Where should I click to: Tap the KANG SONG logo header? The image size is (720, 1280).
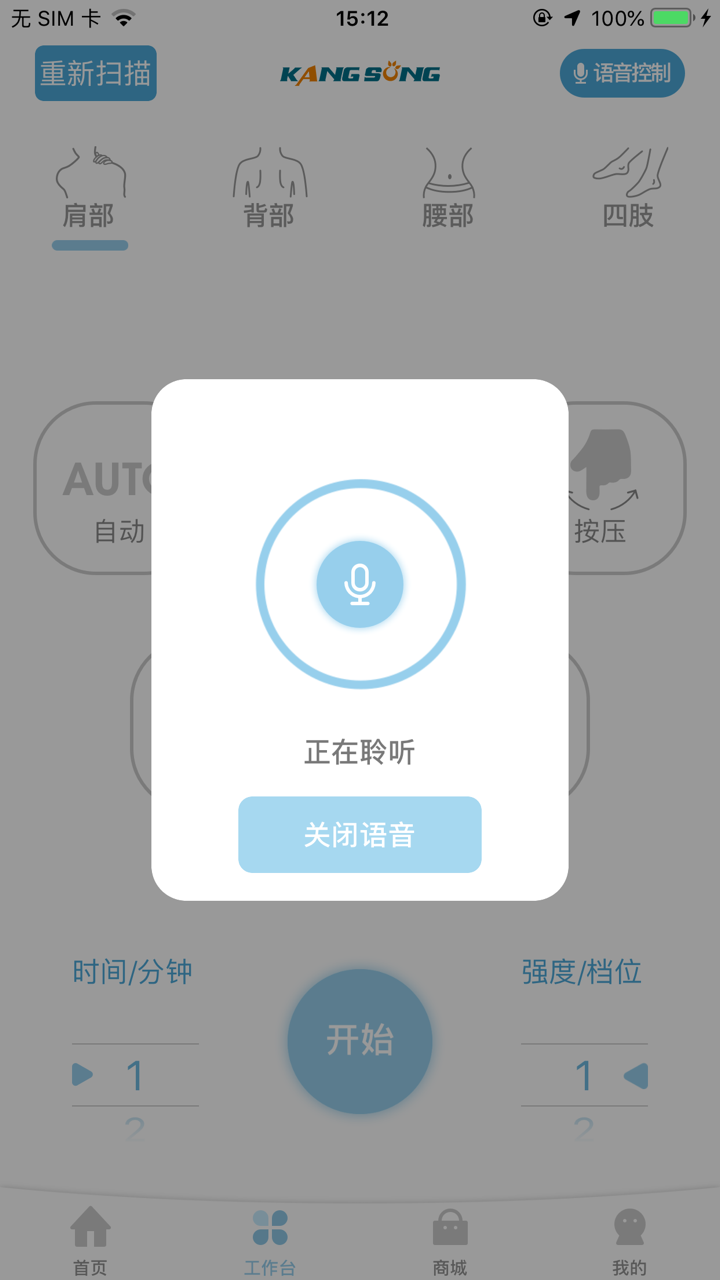(x=360, y=72)
